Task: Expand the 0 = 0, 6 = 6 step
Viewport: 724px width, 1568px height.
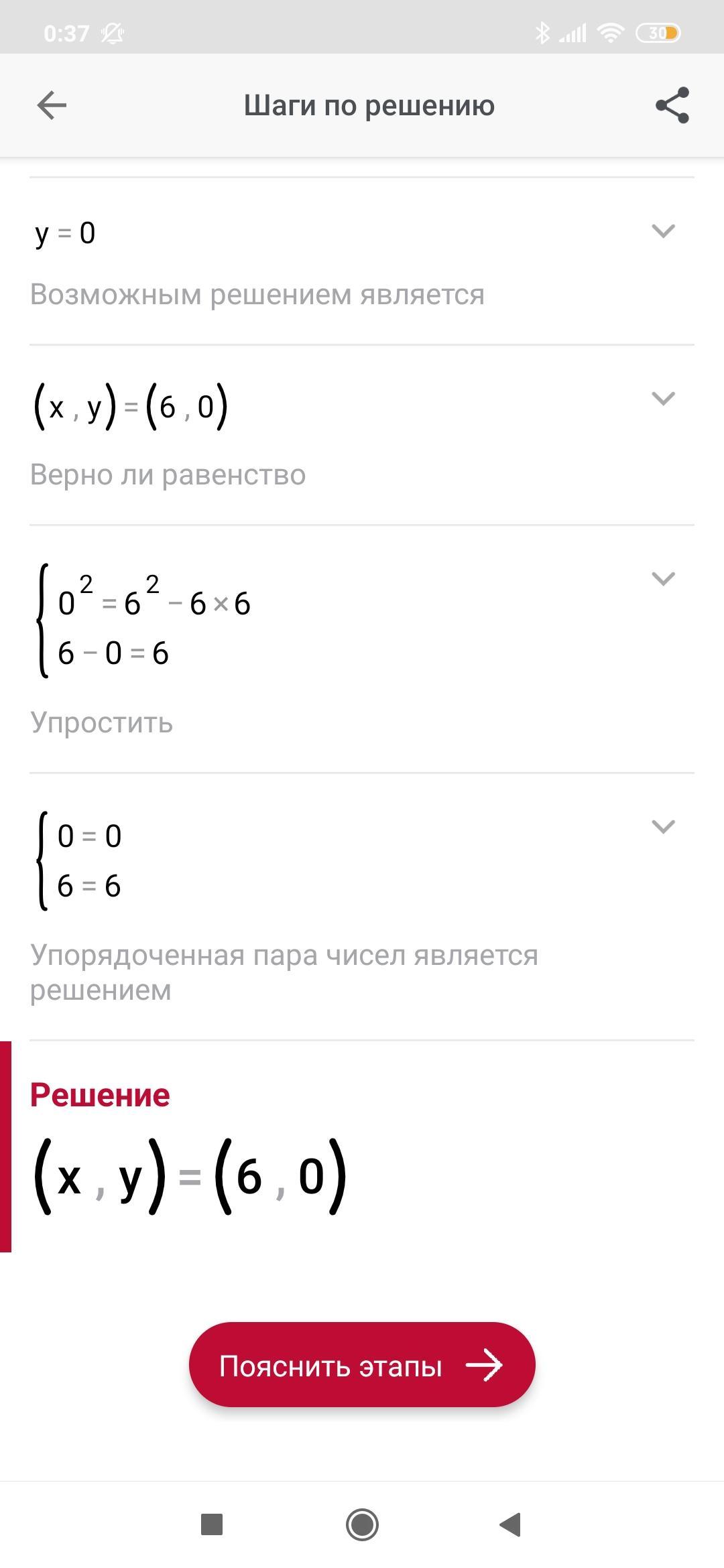Action: [663, 827]
